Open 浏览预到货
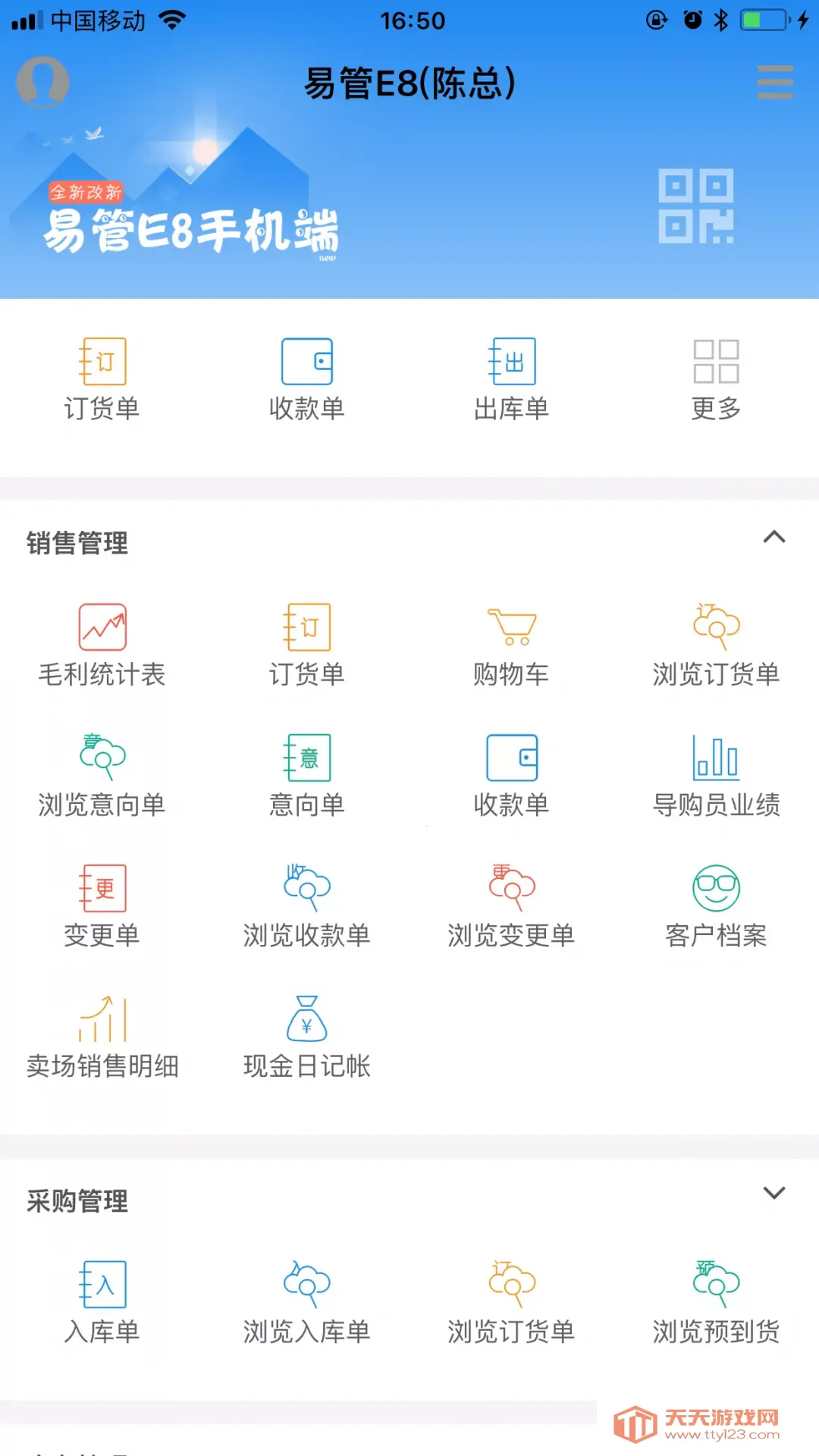 click(x=716, y=1301)
